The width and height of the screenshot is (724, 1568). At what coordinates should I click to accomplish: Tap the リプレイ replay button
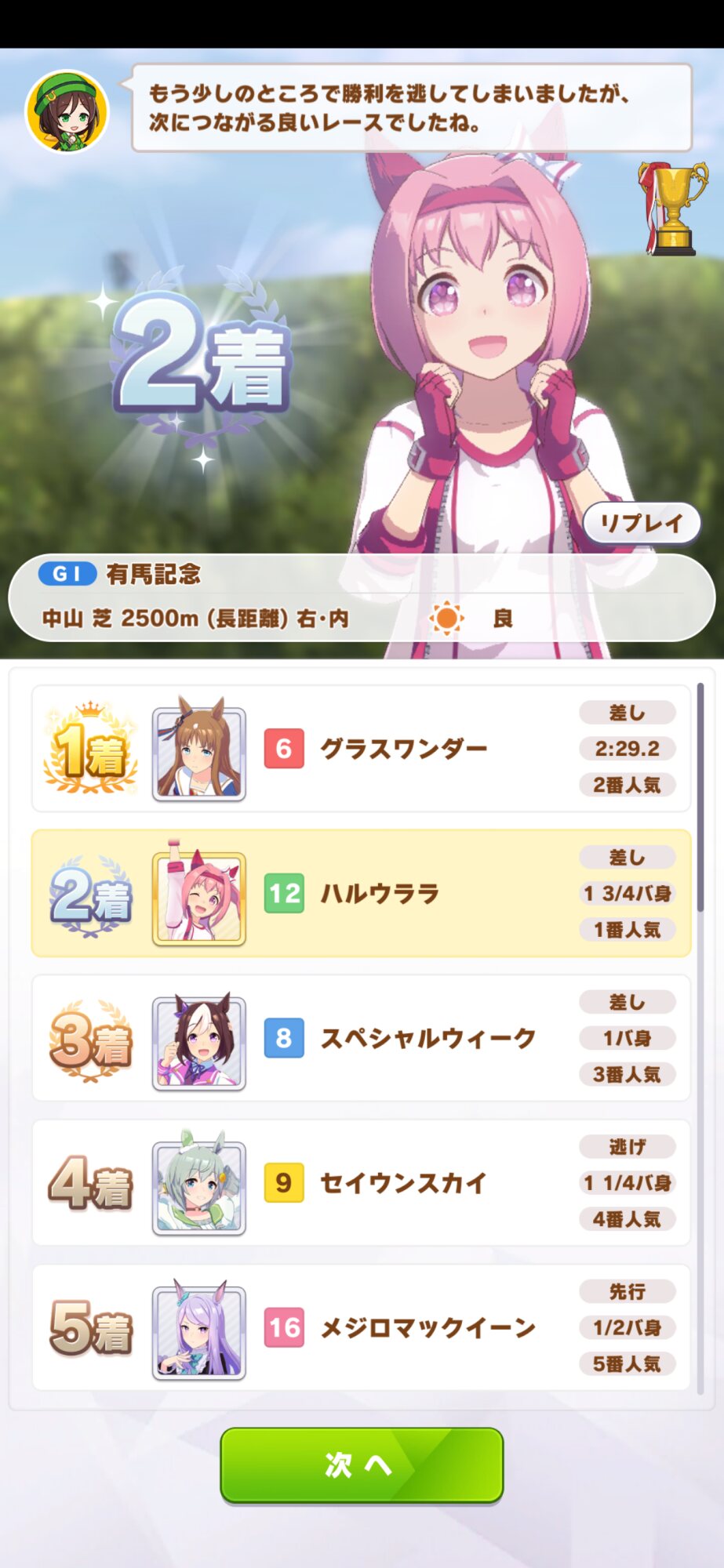pos(641,523)
